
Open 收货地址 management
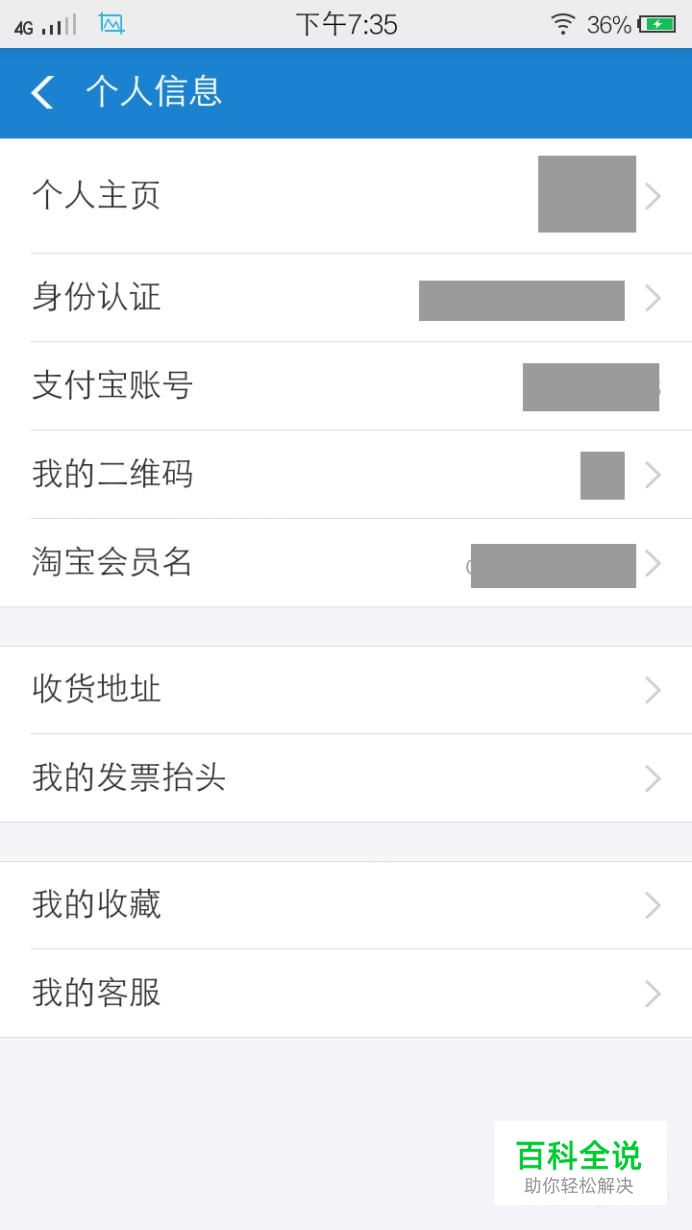coord(346,690)
